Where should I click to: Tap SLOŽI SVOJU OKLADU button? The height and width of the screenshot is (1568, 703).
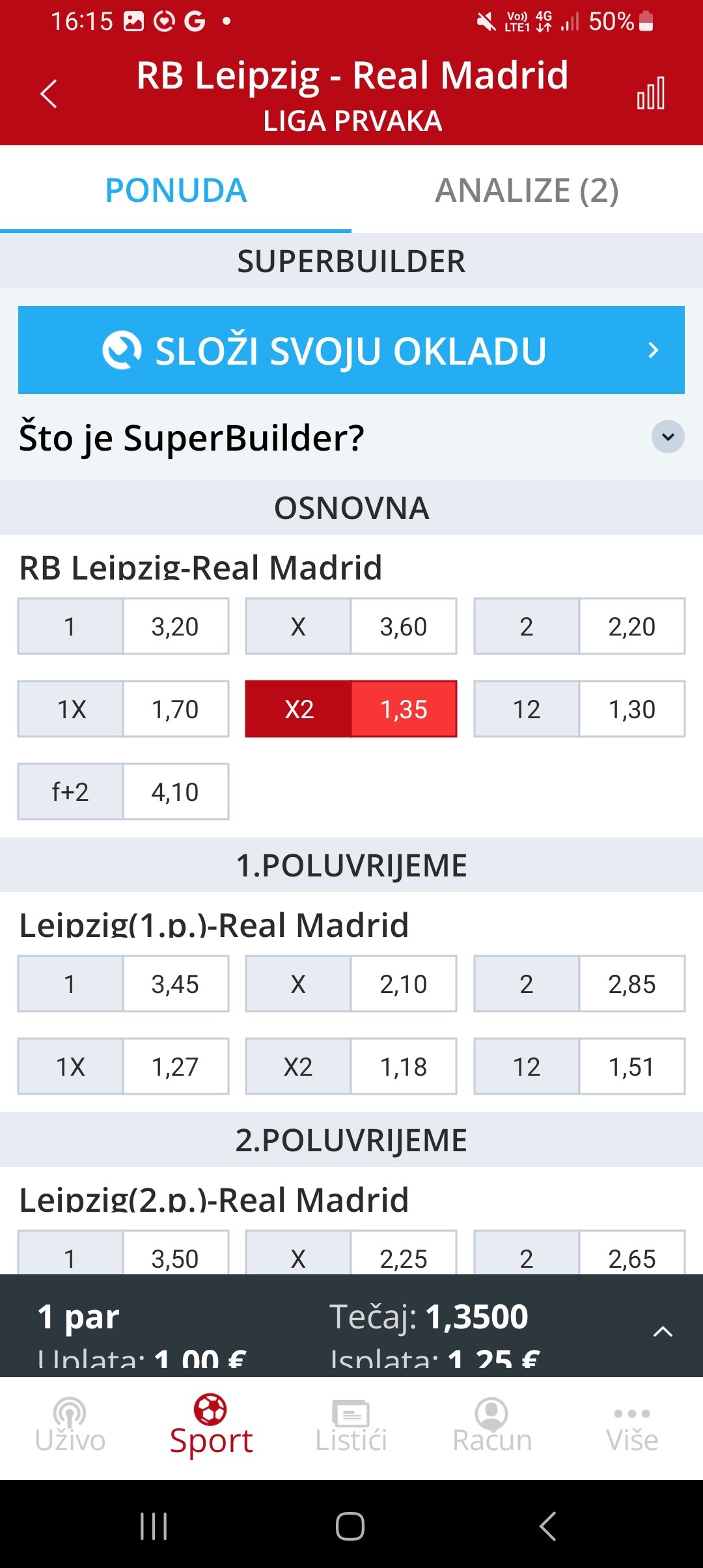tap(351, 350)
